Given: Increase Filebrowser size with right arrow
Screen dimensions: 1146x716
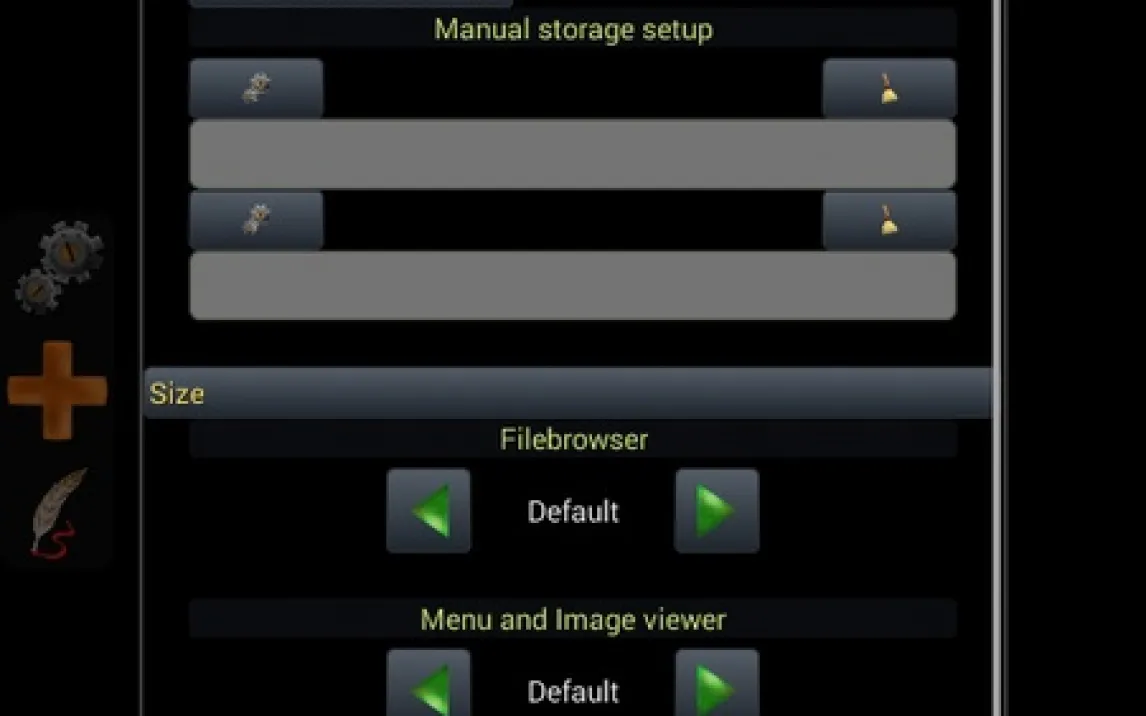Looking at the screenshot, I should [x=716, y=511].
